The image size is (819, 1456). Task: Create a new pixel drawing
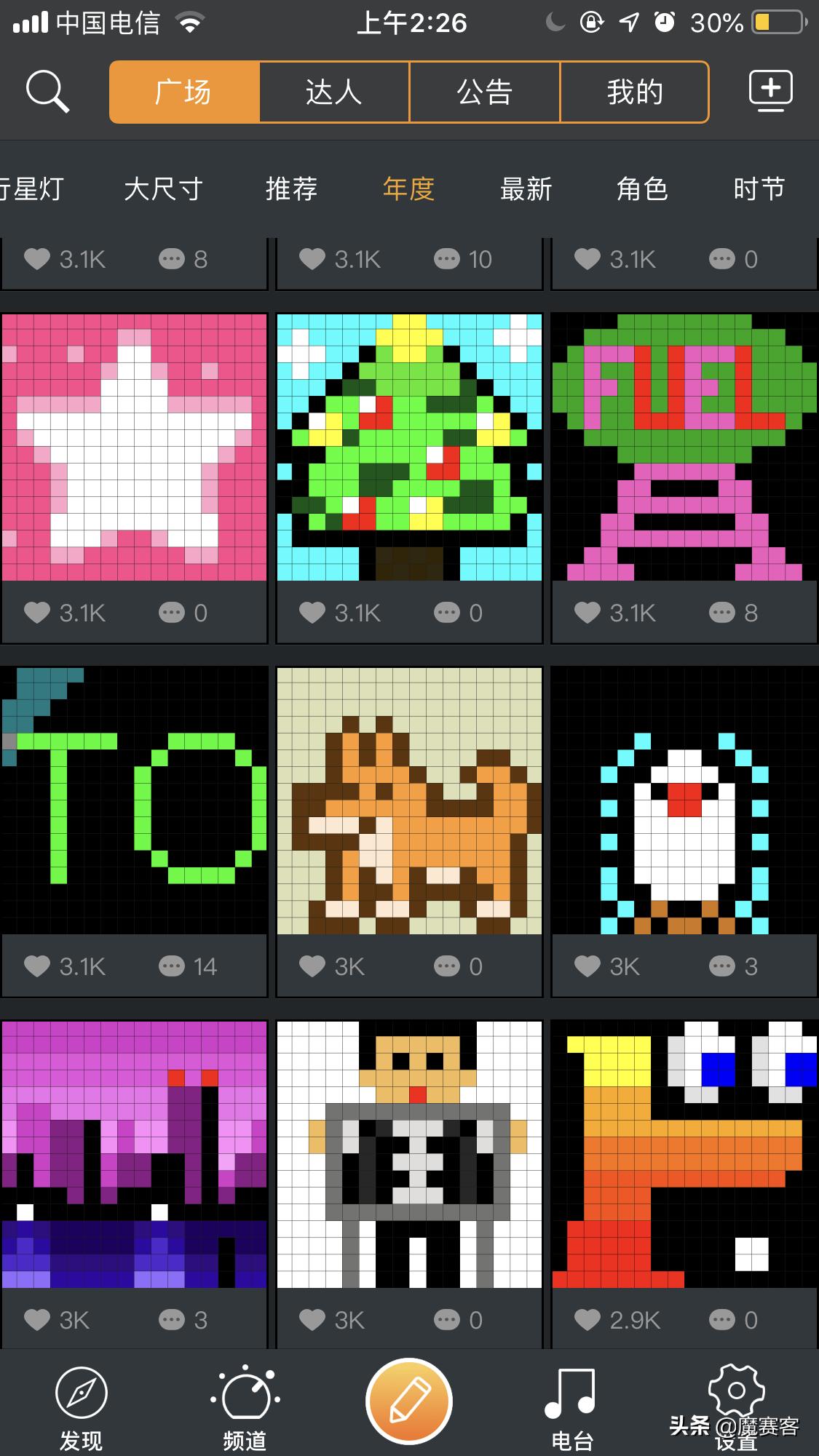tap(409, 1401)
